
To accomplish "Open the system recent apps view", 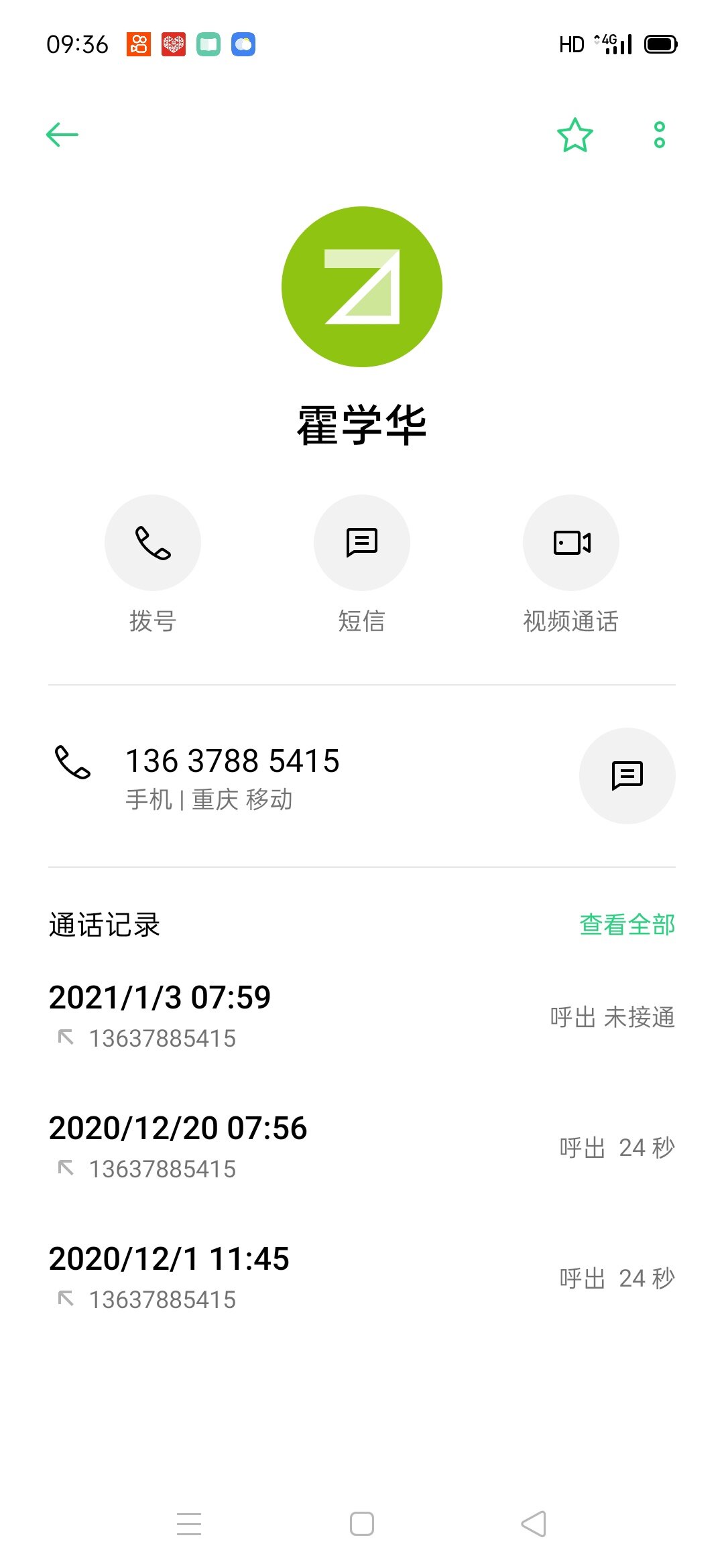I will tap(189, 1524).
